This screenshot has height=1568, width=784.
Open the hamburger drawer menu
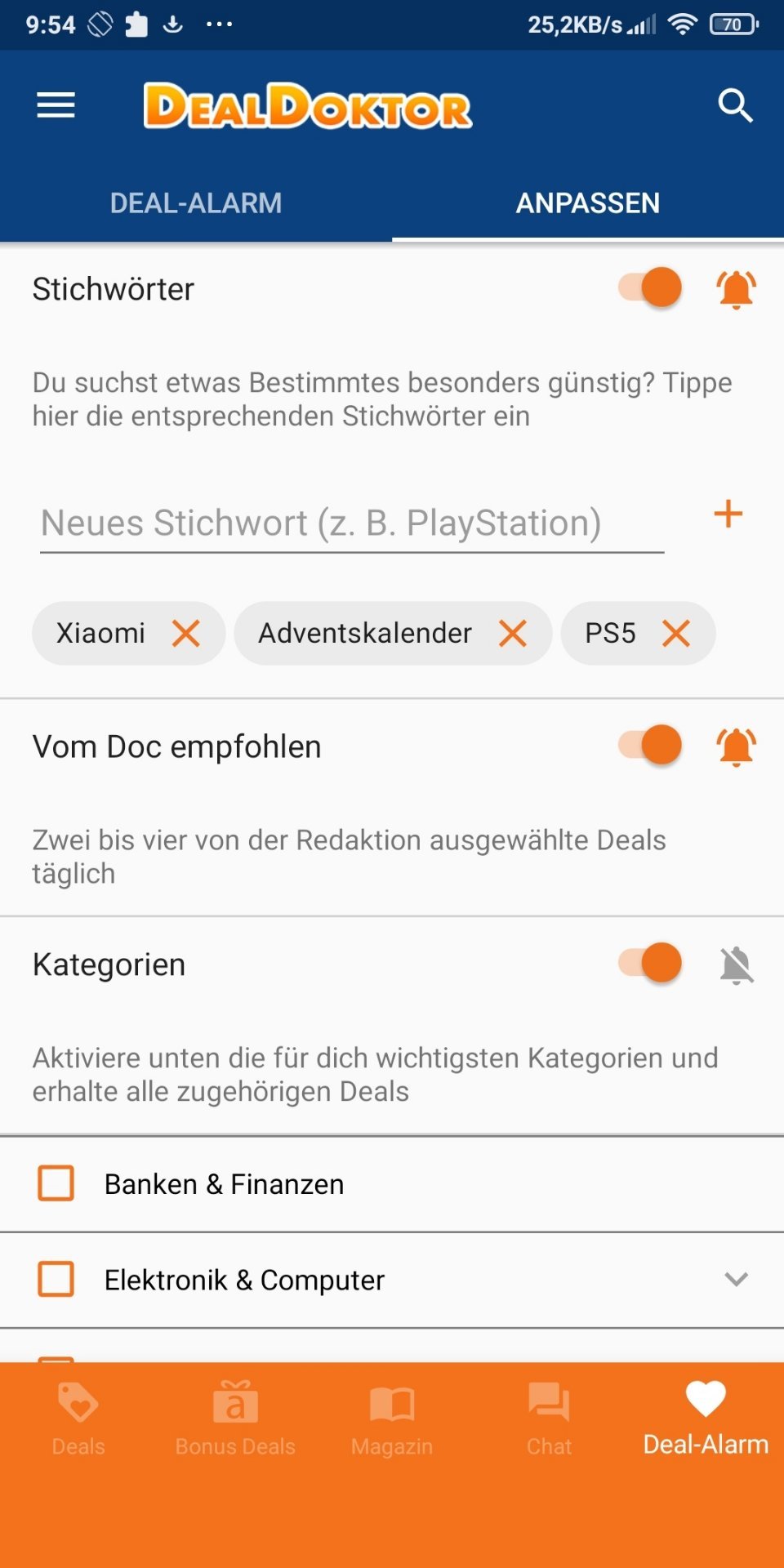click(x=56, y=105)
